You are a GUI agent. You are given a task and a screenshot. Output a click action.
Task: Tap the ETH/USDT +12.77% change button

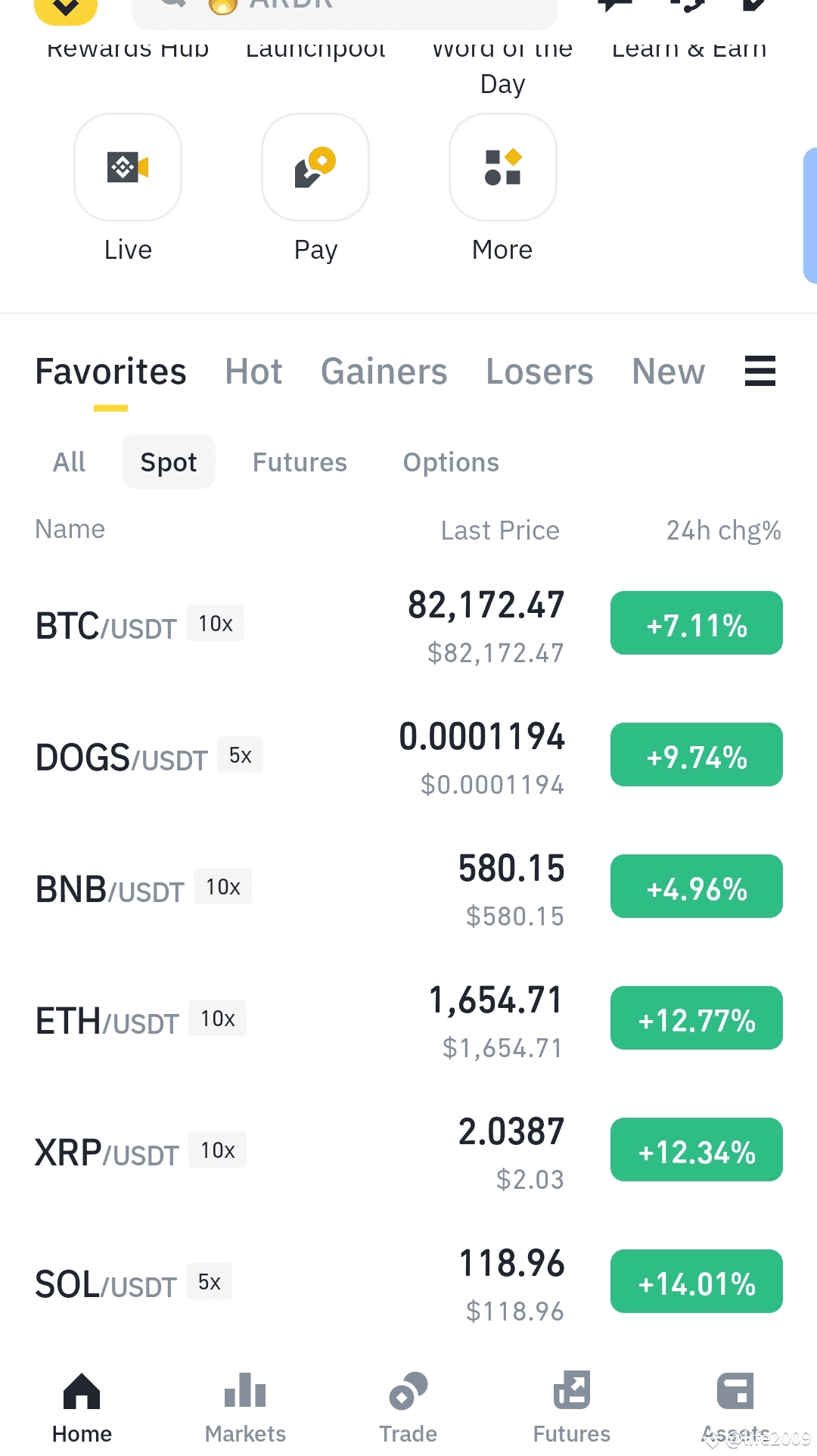click(696, 1018)
